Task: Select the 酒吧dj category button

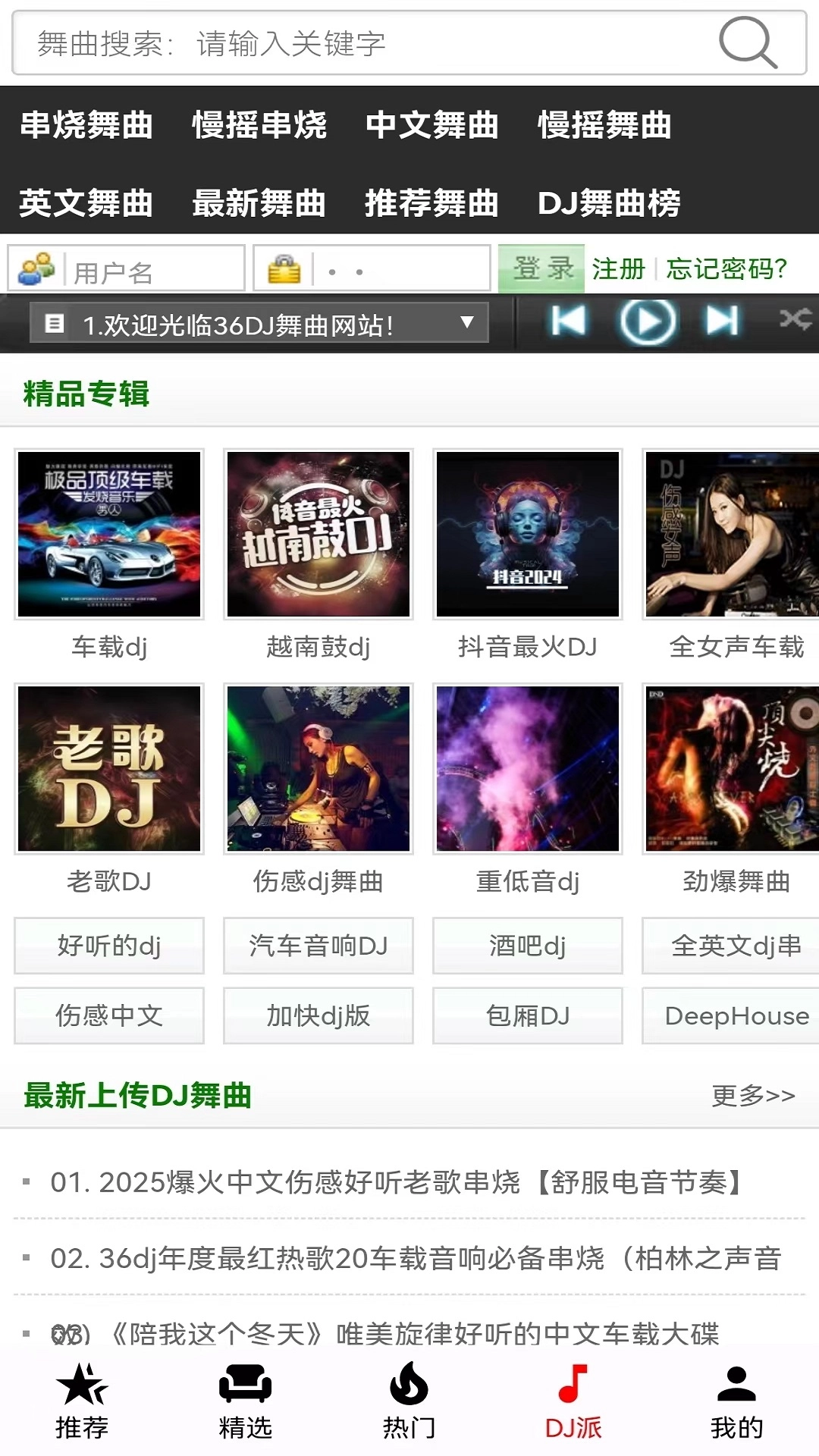Action: (x=529, y=946)
